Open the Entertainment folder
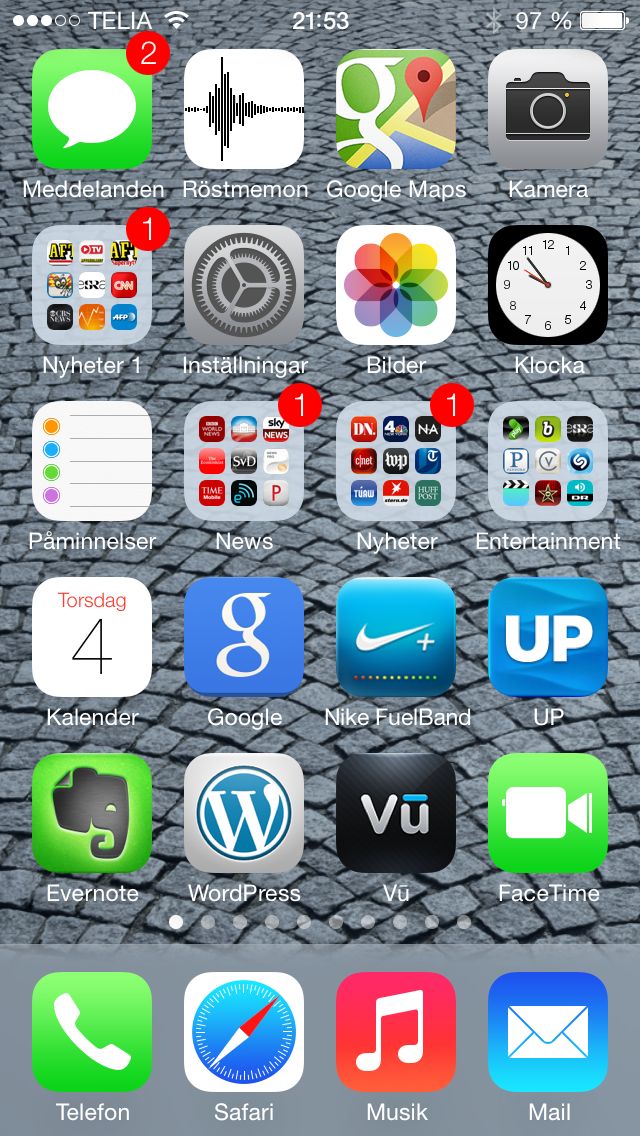The image size is (640, 1136). 548,461
